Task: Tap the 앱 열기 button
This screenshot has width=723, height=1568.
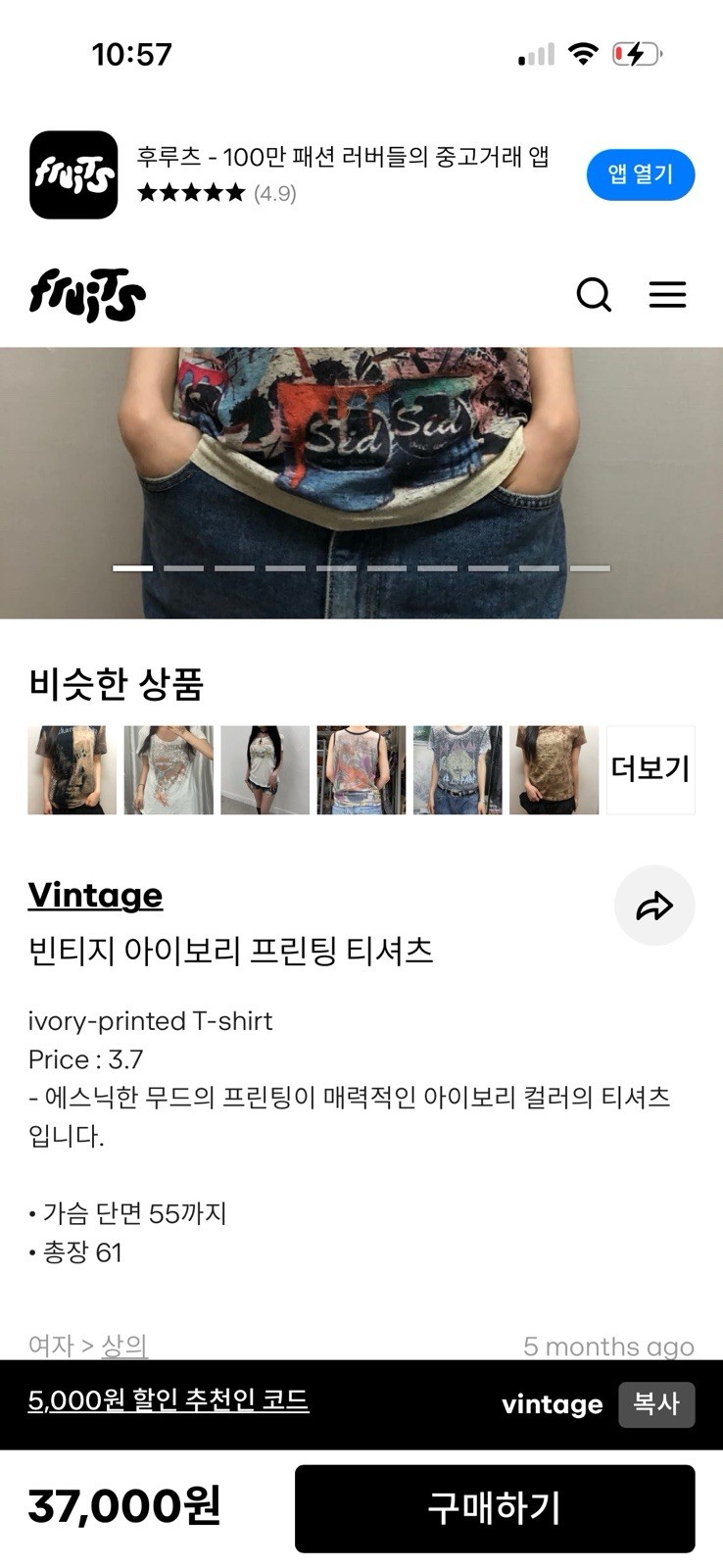Action: (641, 174)
